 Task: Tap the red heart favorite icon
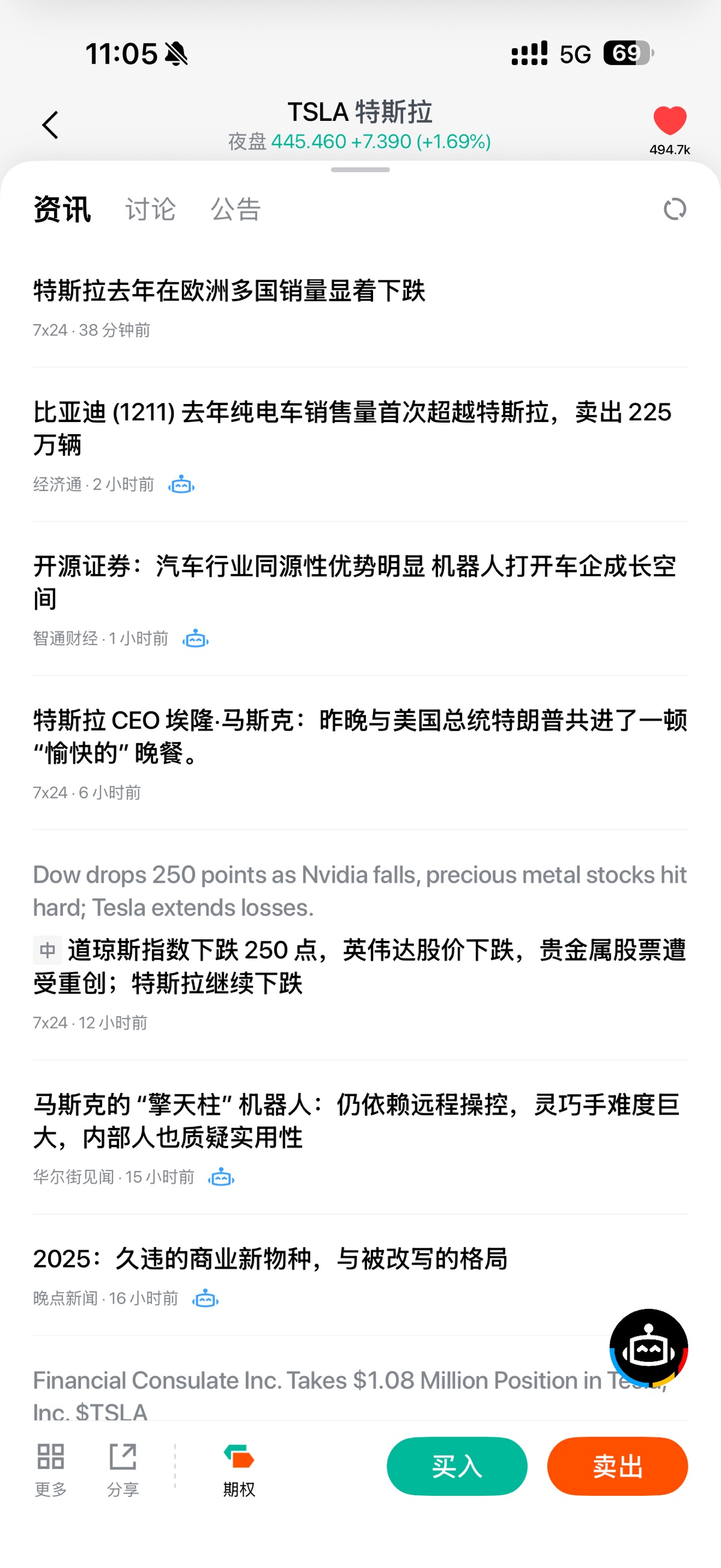point(669,120)
